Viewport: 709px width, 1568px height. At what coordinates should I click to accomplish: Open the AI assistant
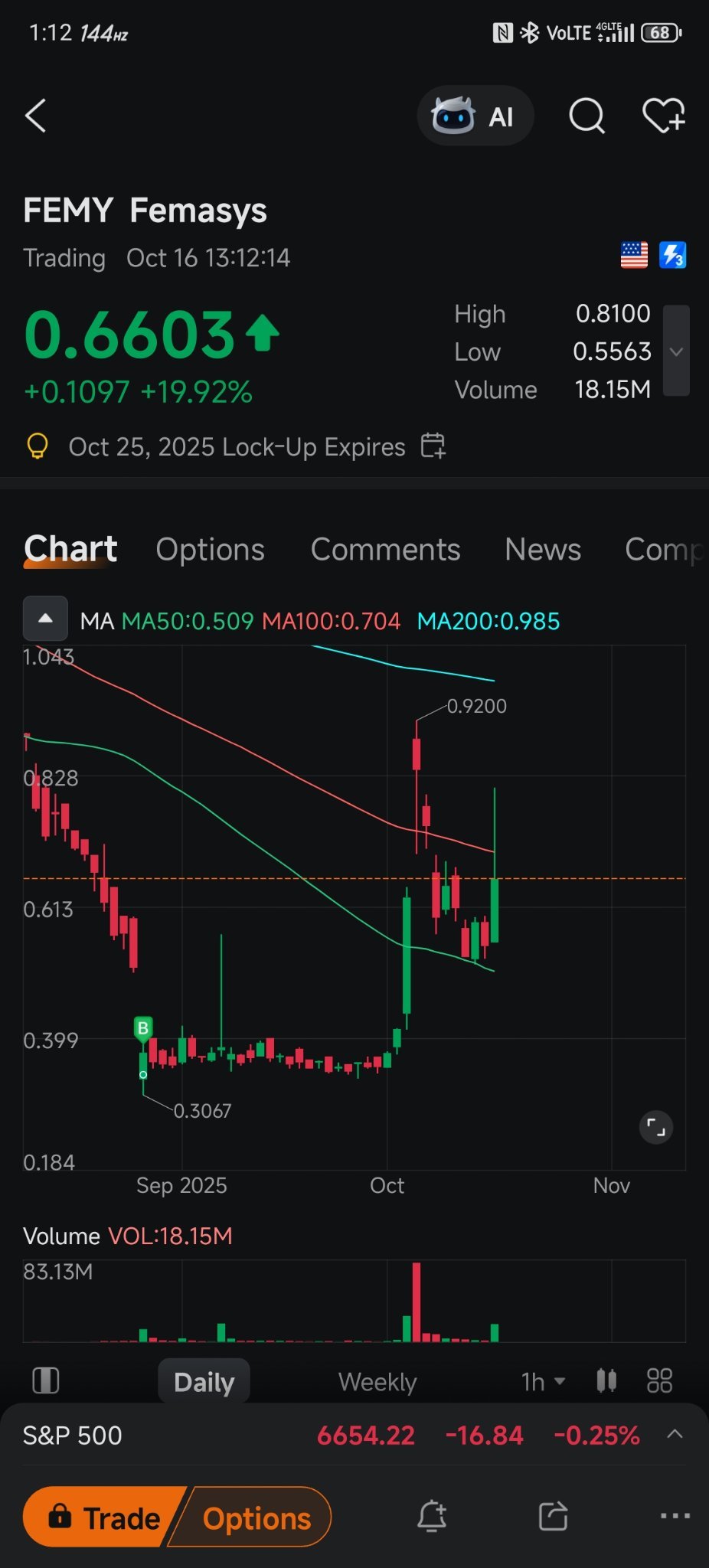(x=475, y=116)
